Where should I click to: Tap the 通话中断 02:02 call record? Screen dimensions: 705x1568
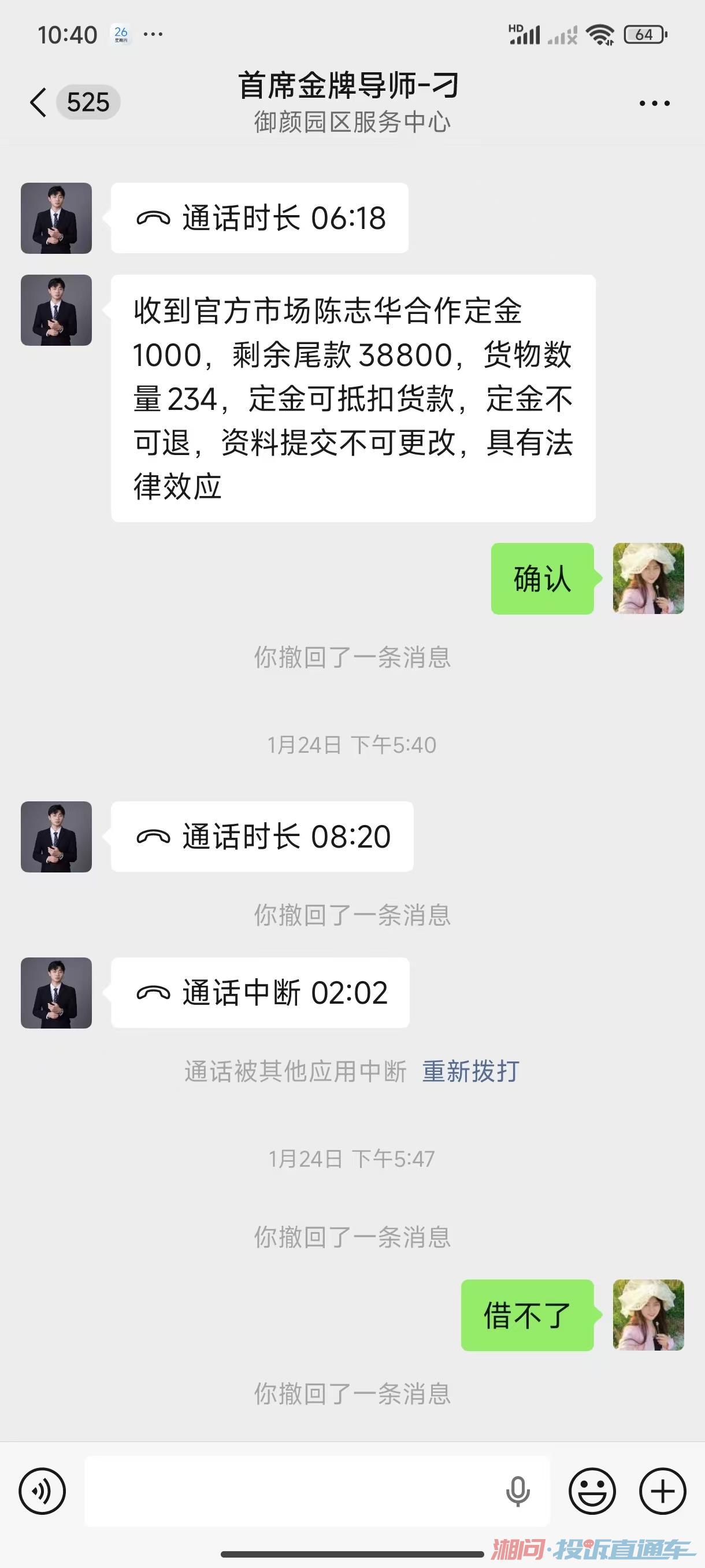[261, 993]
